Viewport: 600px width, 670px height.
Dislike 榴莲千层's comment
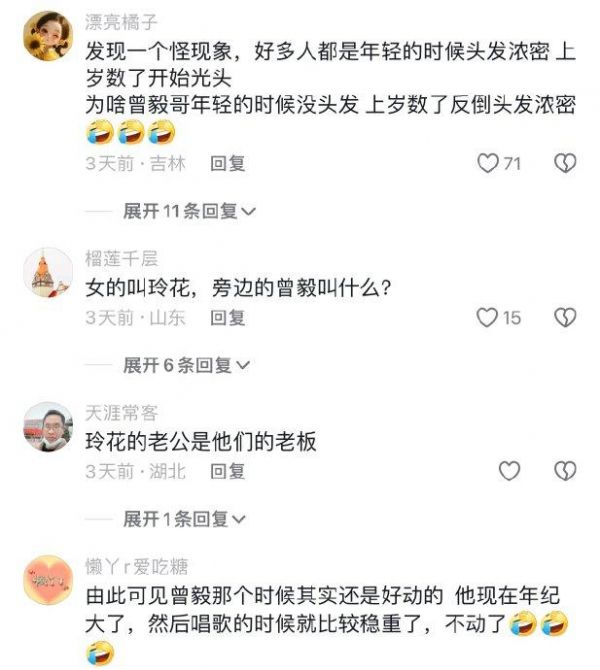(565, 318)
